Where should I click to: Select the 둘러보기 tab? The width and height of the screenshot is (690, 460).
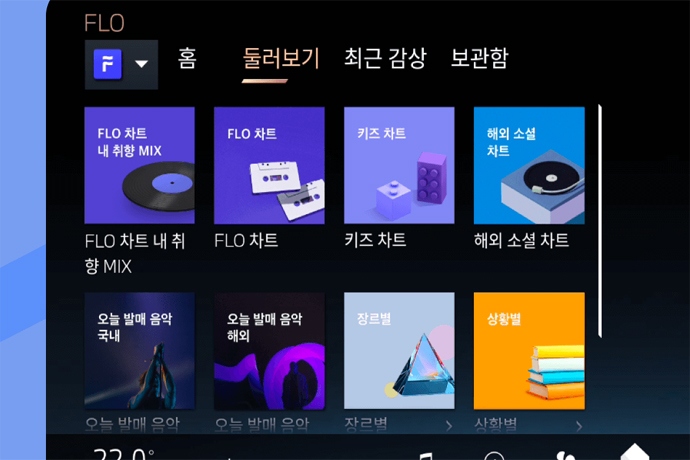[280, 59]
